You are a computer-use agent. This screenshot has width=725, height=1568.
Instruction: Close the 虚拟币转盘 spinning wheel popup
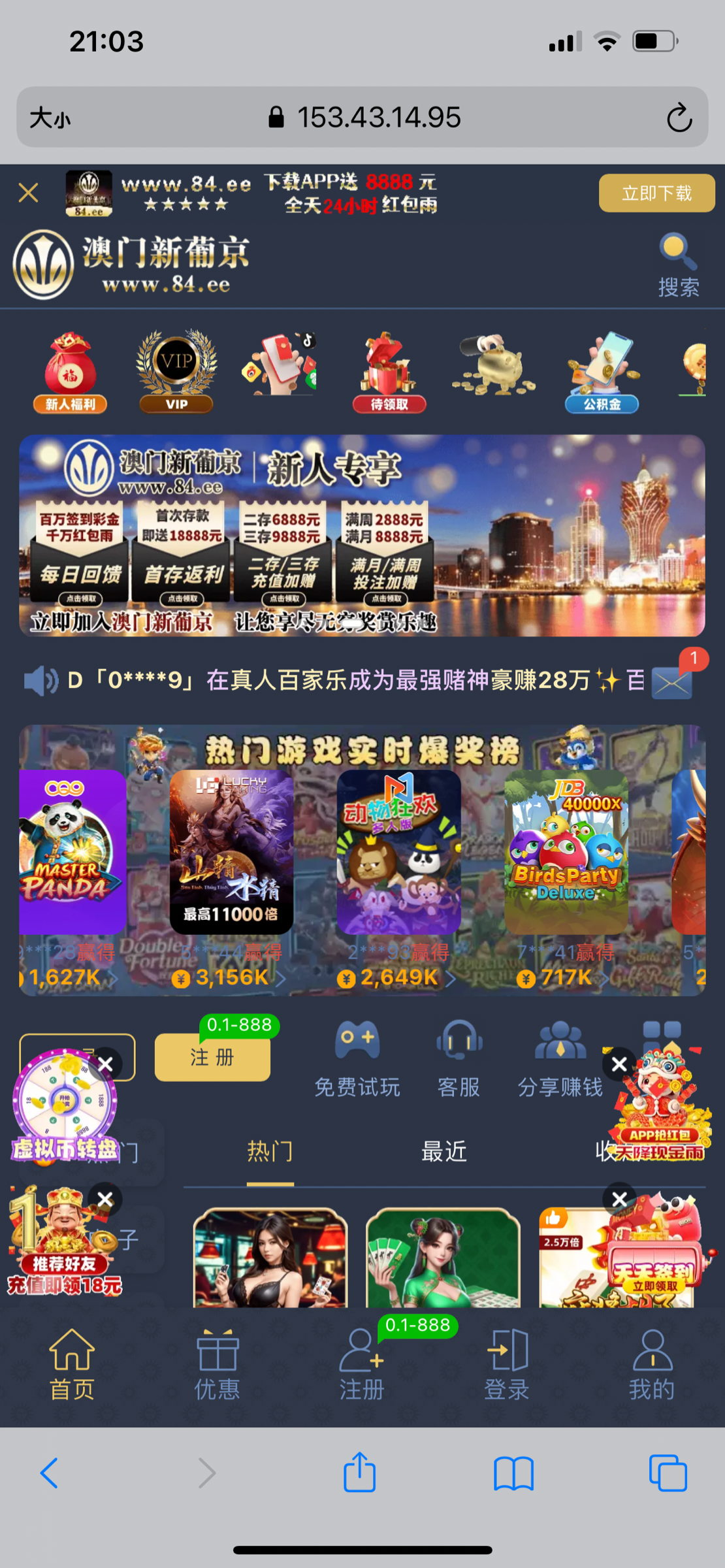pyautogui.click(x=106, y=1064)
